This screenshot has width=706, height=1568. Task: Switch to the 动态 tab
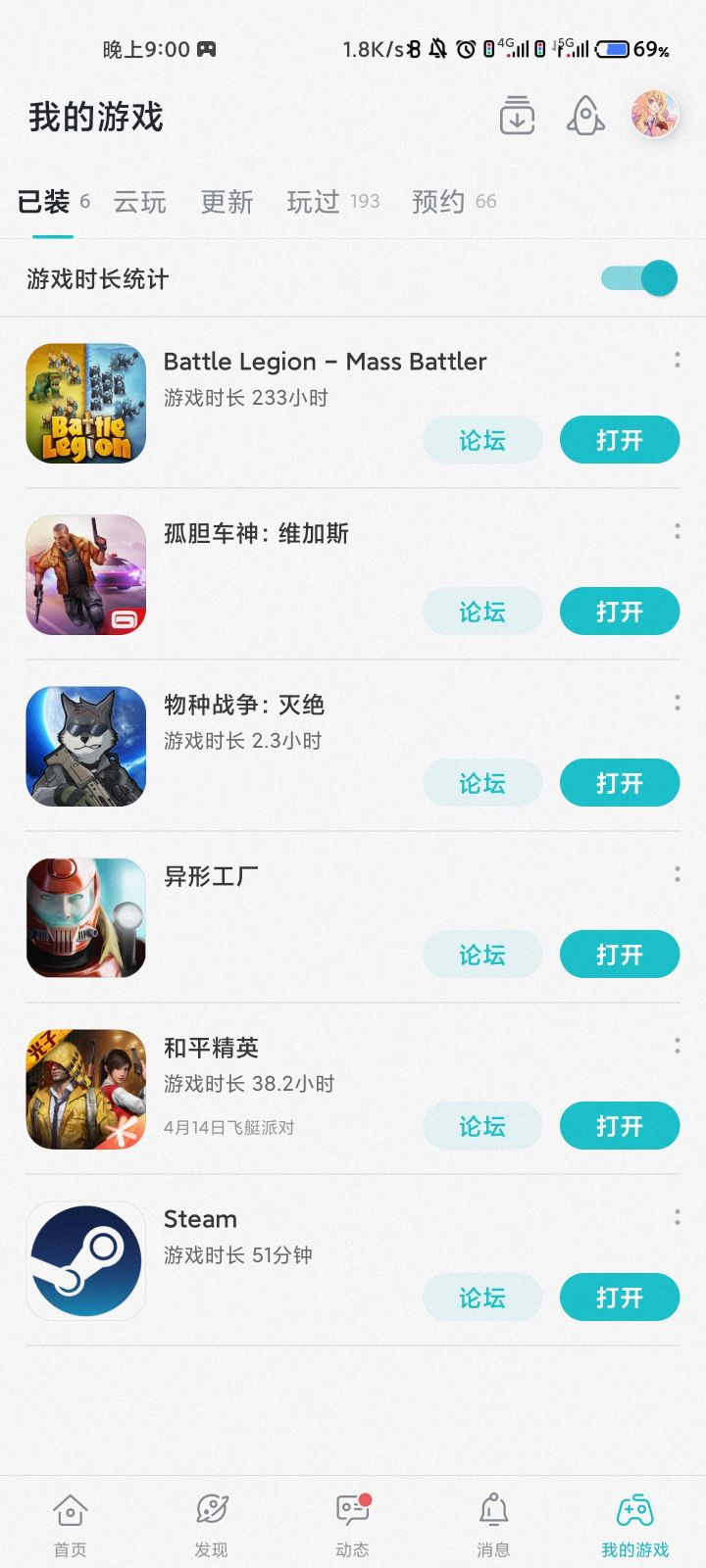(353, 1524)
